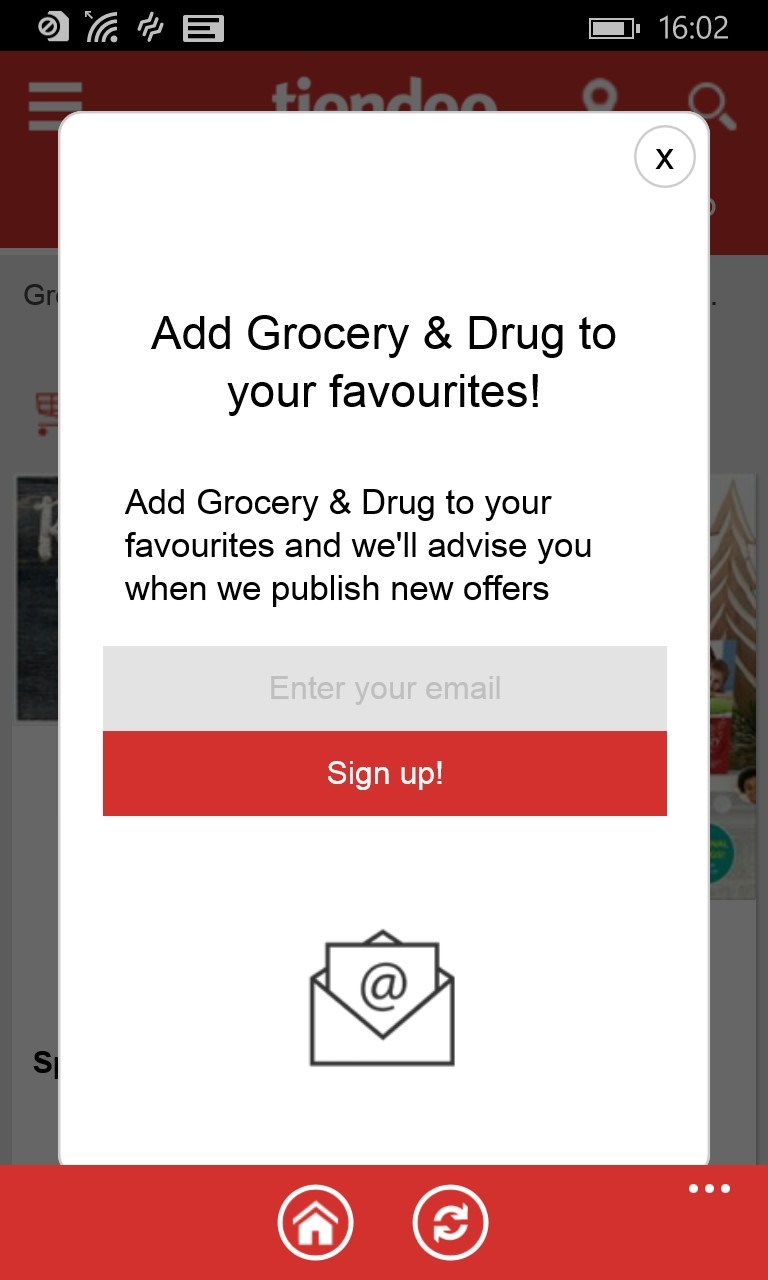Open the three-dot more options menu

tap(709, 1189)
